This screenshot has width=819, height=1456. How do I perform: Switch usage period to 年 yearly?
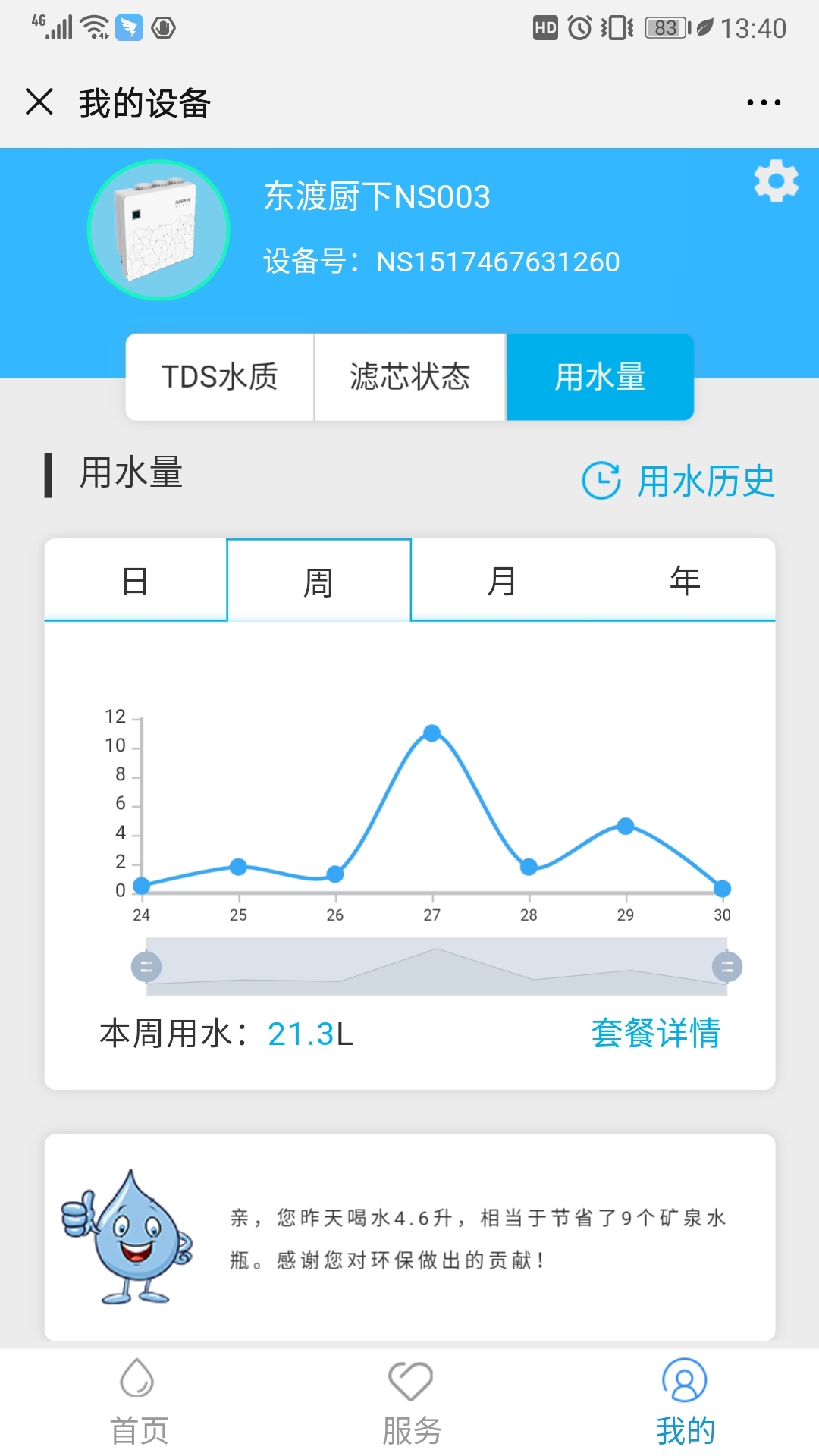tap(685, 580)
